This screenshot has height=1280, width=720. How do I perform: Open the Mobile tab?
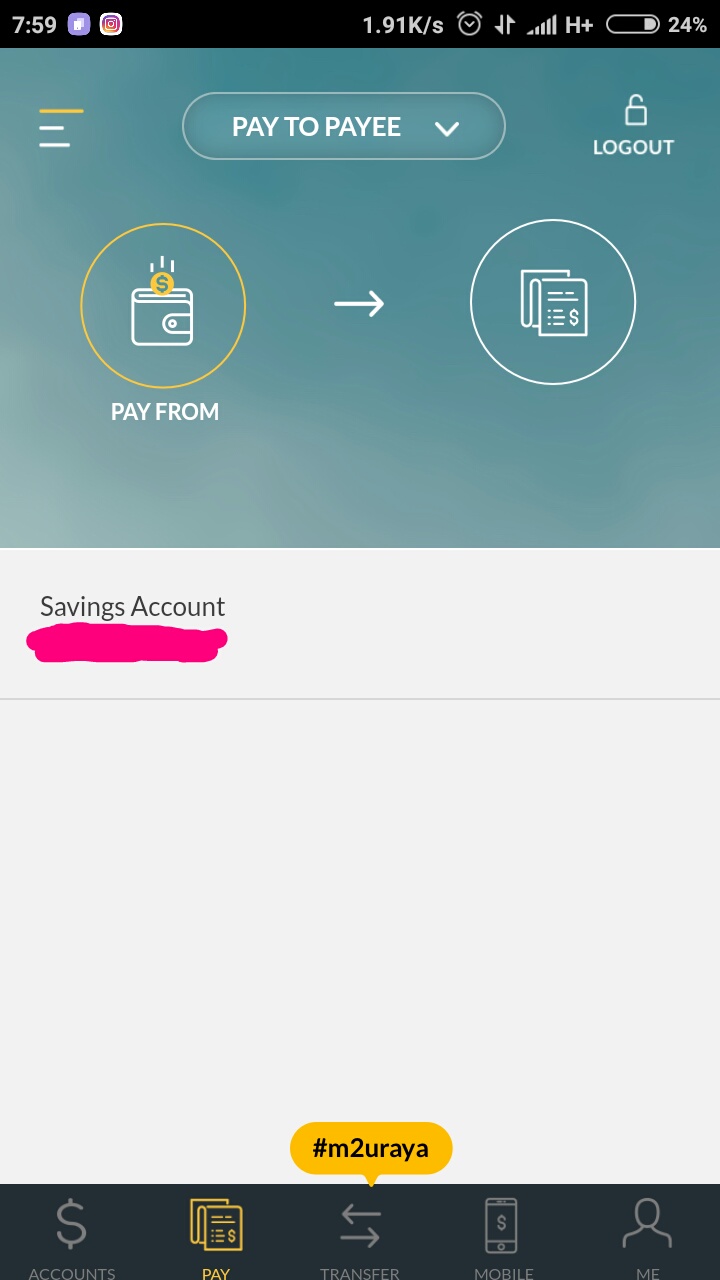coord(503,1236)
